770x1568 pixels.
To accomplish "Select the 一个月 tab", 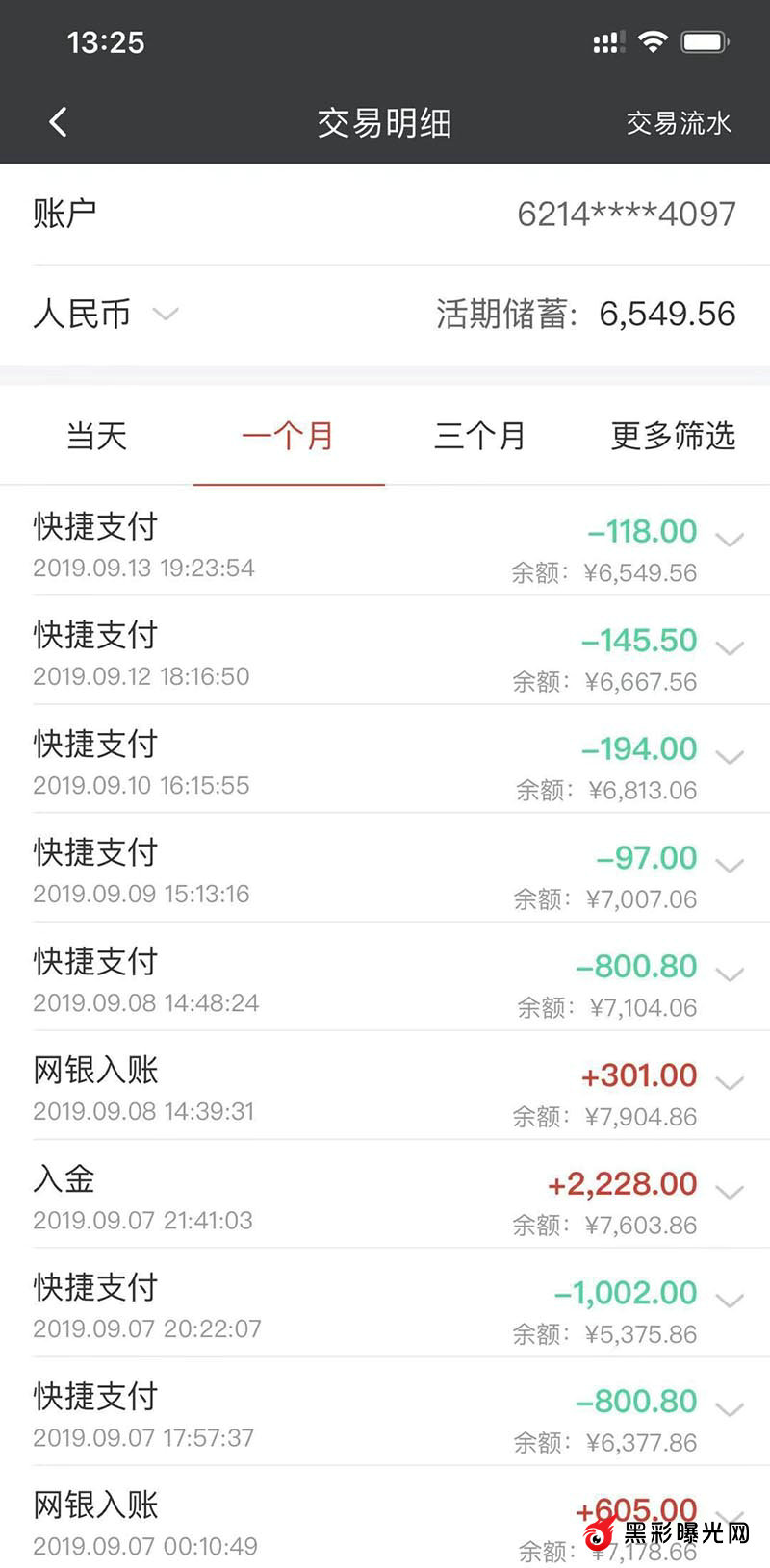I will pos(288,436).
